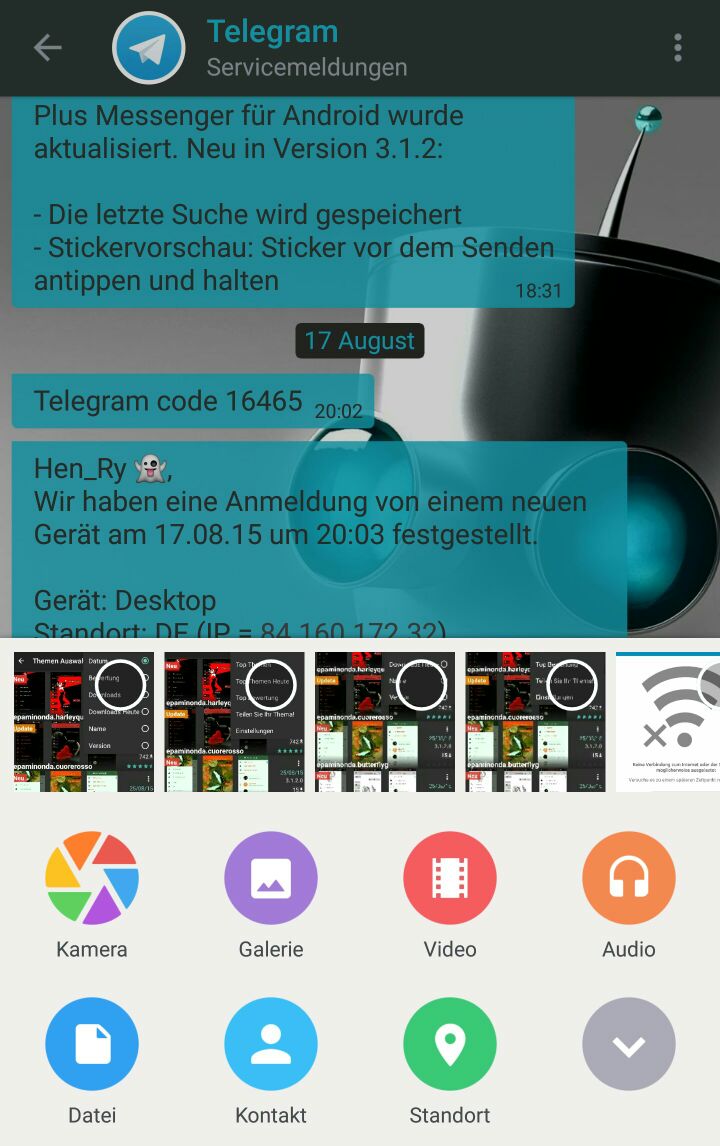The image size is (720, 1146).
Task: Open the Telegram profile avatar
Action: (x=148, y=48)
